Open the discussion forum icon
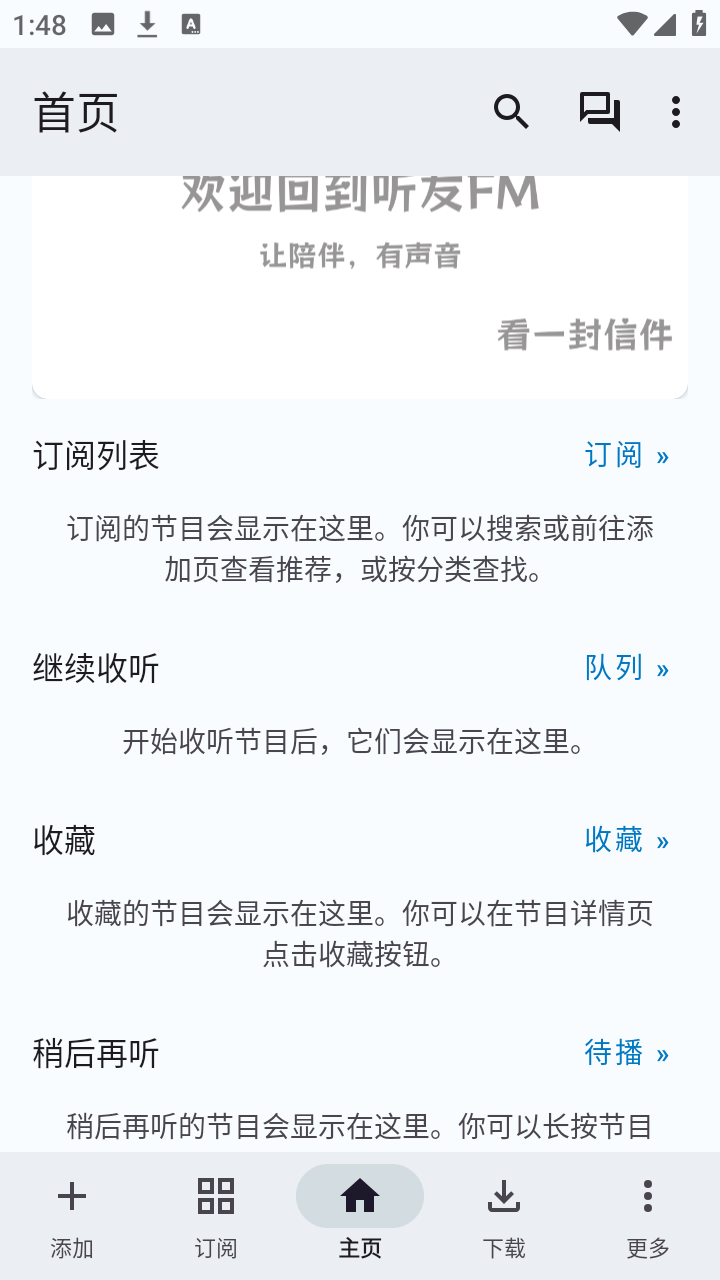The image size is (720, 1280). point(599,112)
